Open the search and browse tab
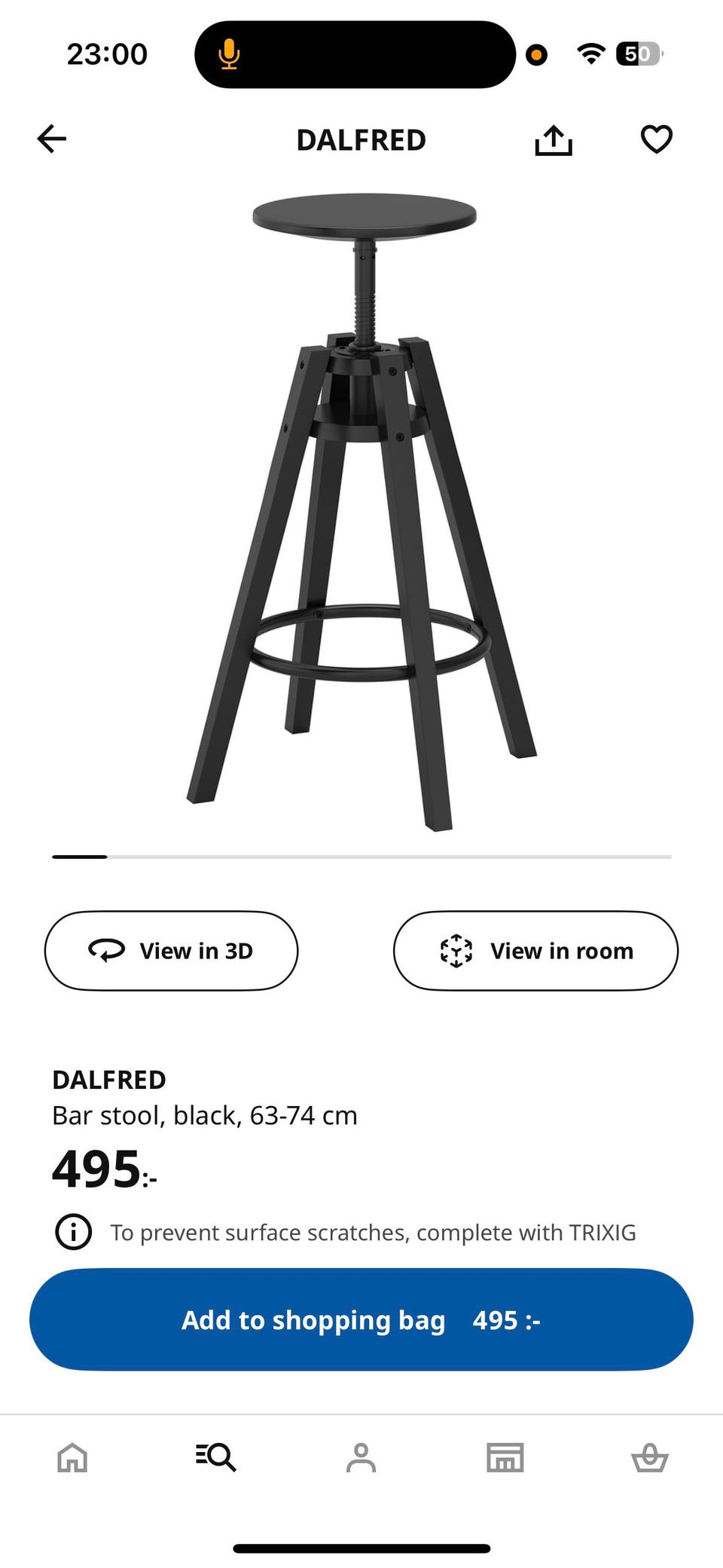 click(216, 1457)
